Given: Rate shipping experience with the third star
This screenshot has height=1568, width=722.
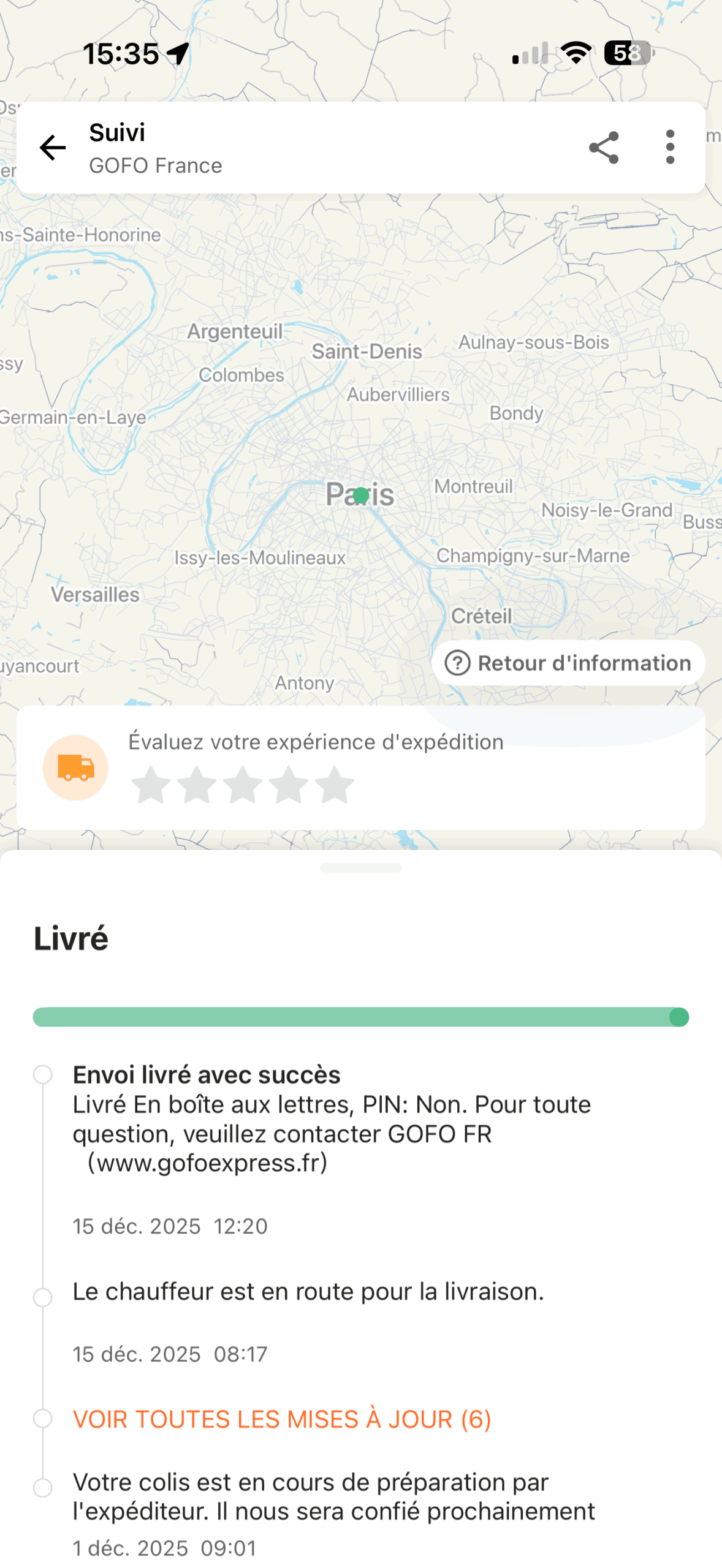Looking at the screenshot, I should (243, 785).
